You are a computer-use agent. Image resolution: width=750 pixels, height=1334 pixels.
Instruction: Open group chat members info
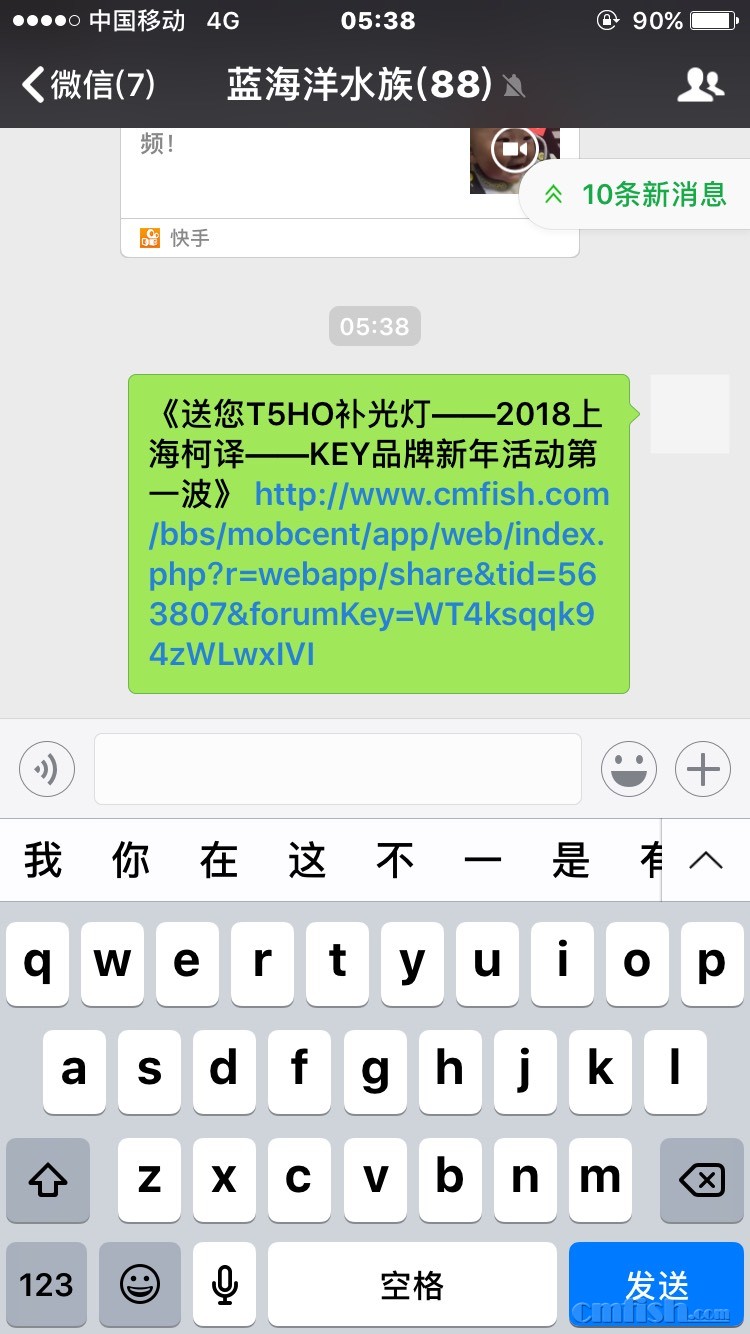(x=700, y=85)
